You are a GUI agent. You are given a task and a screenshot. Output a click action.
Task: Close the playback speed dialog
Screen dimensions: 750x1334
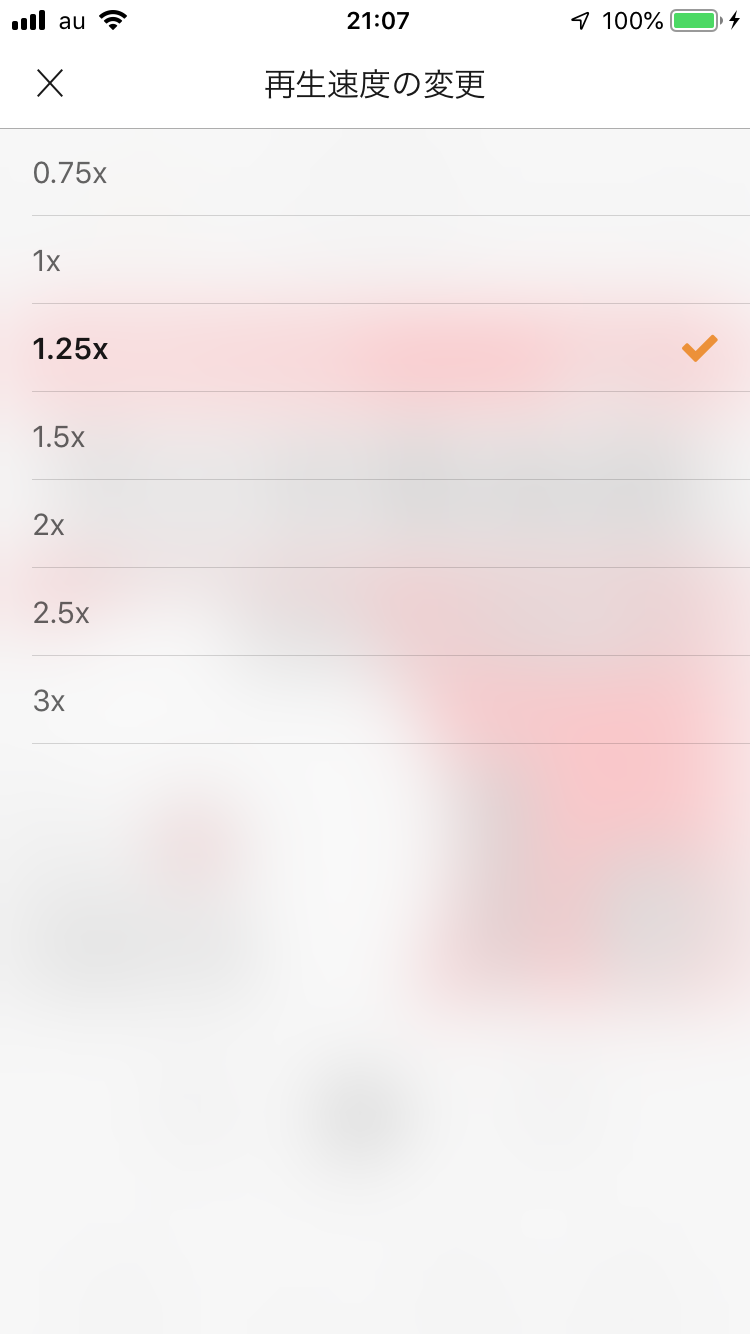(x=50, y=84)
